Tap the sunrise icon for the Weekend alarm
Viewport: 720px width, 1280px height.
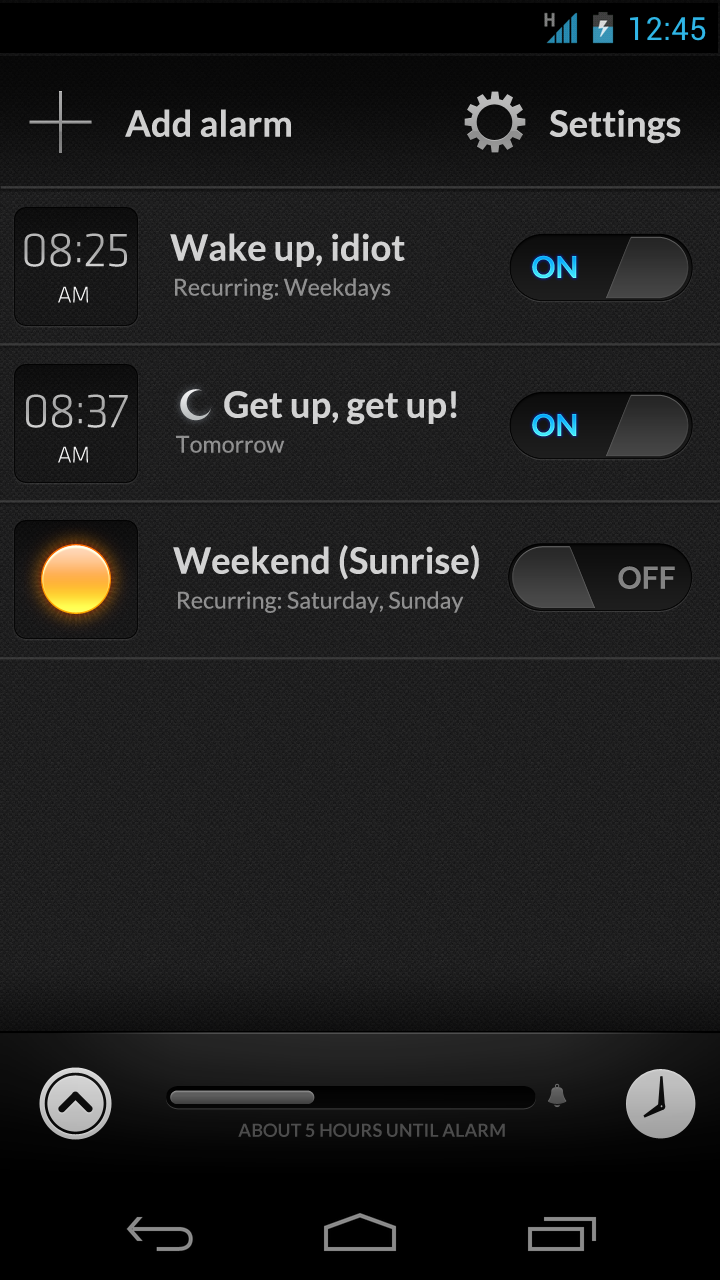pyautogui.click(x=76, y=579)
